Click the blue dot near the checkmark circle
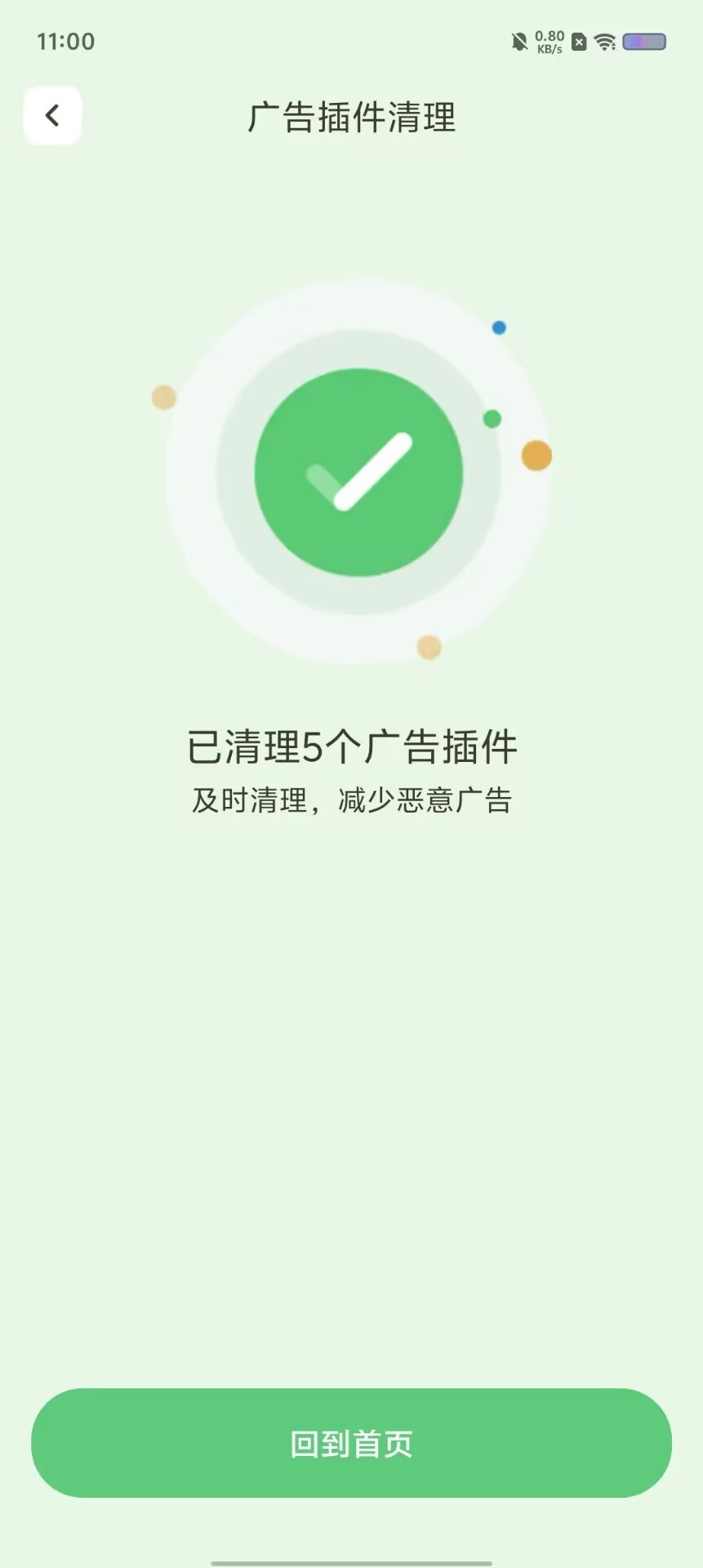 (x=497, y=327)
